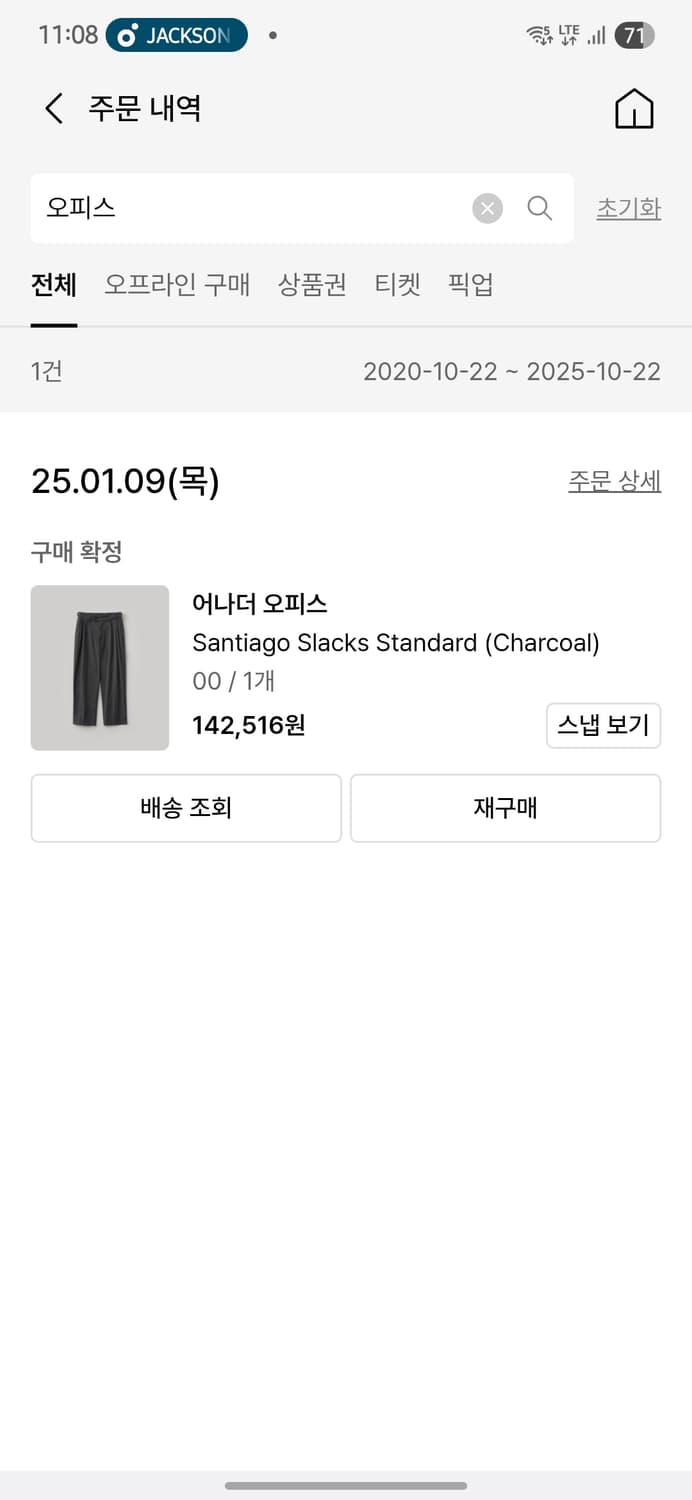
Task: Reset filters with 초기화
Action: (x=628, y=208)
